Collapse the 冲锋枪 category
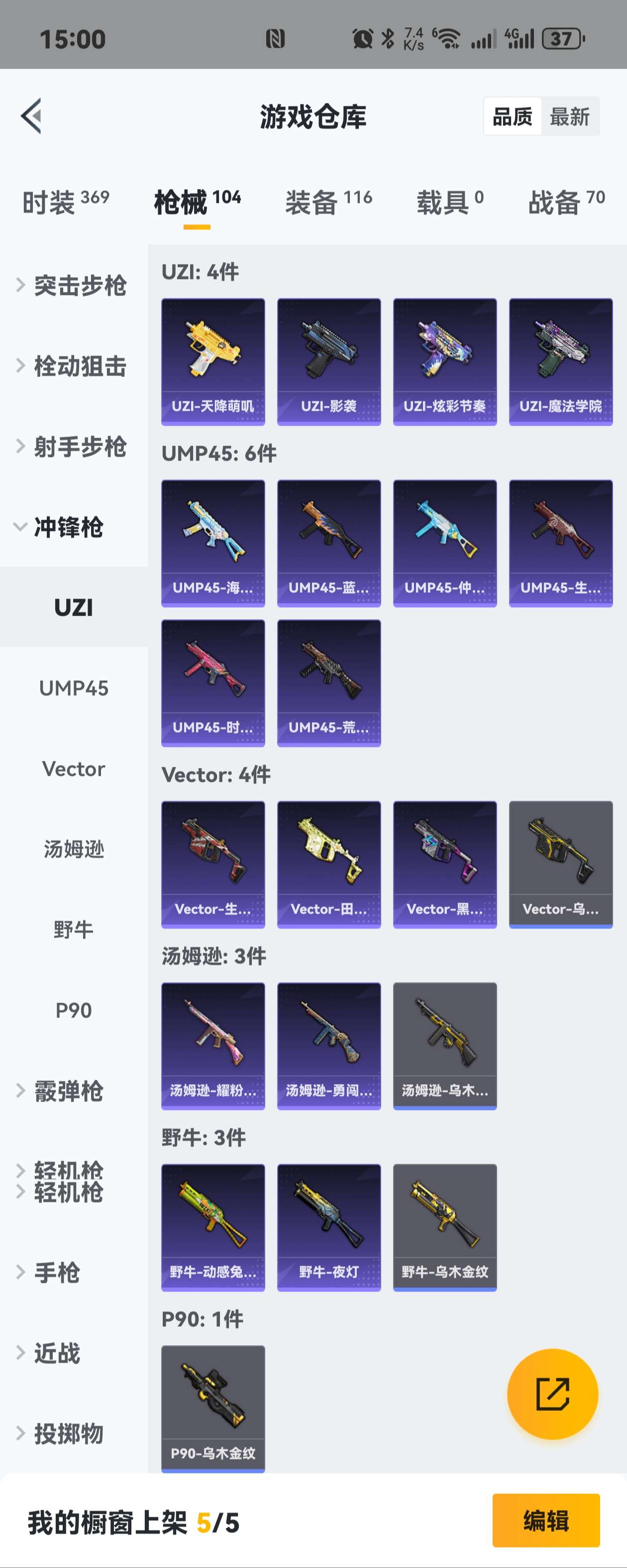627x1568 pixels. pyautogui.click(x=67, y=527)
